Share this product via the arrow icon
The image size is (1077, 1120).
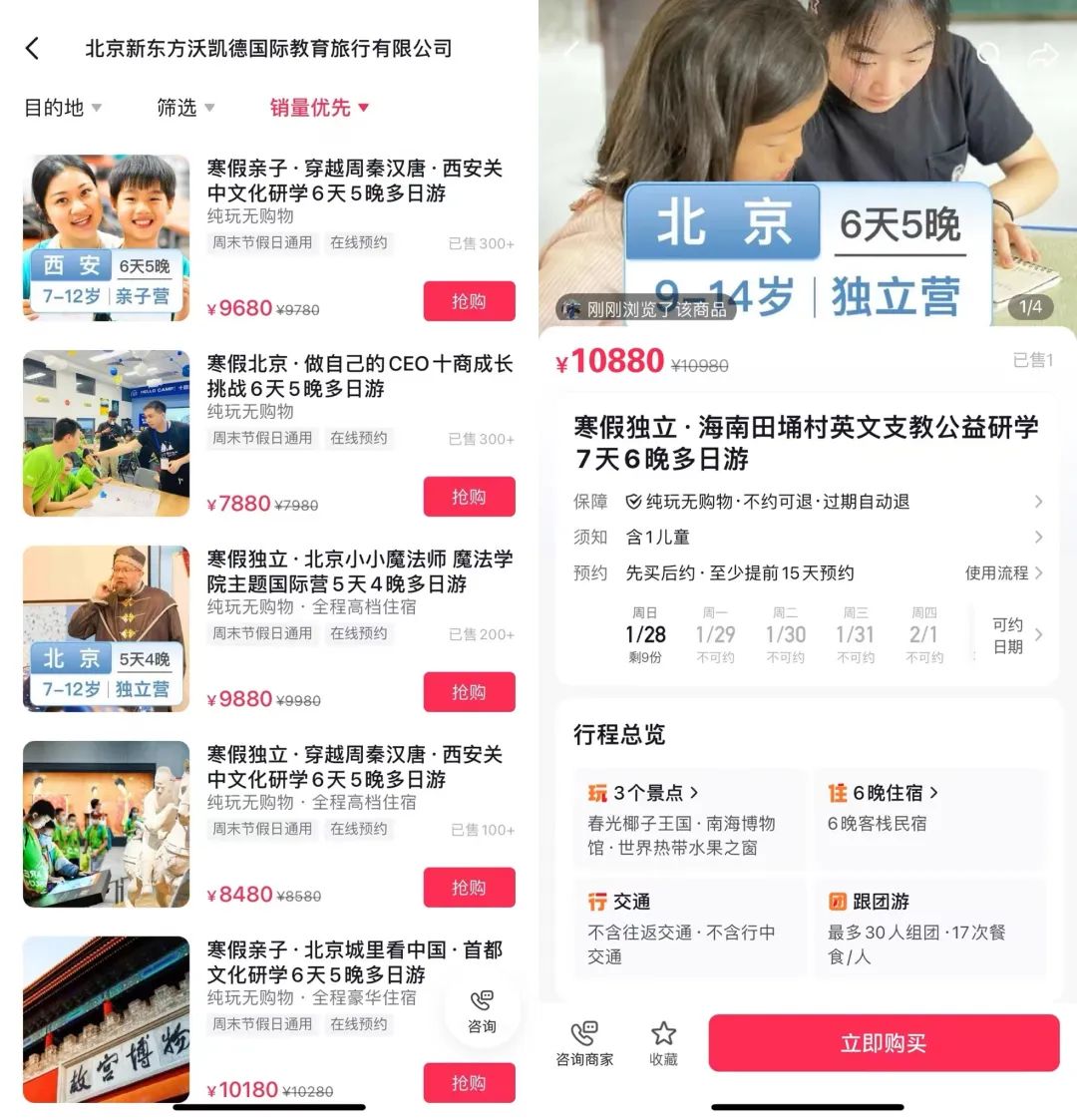point(1042,55)
